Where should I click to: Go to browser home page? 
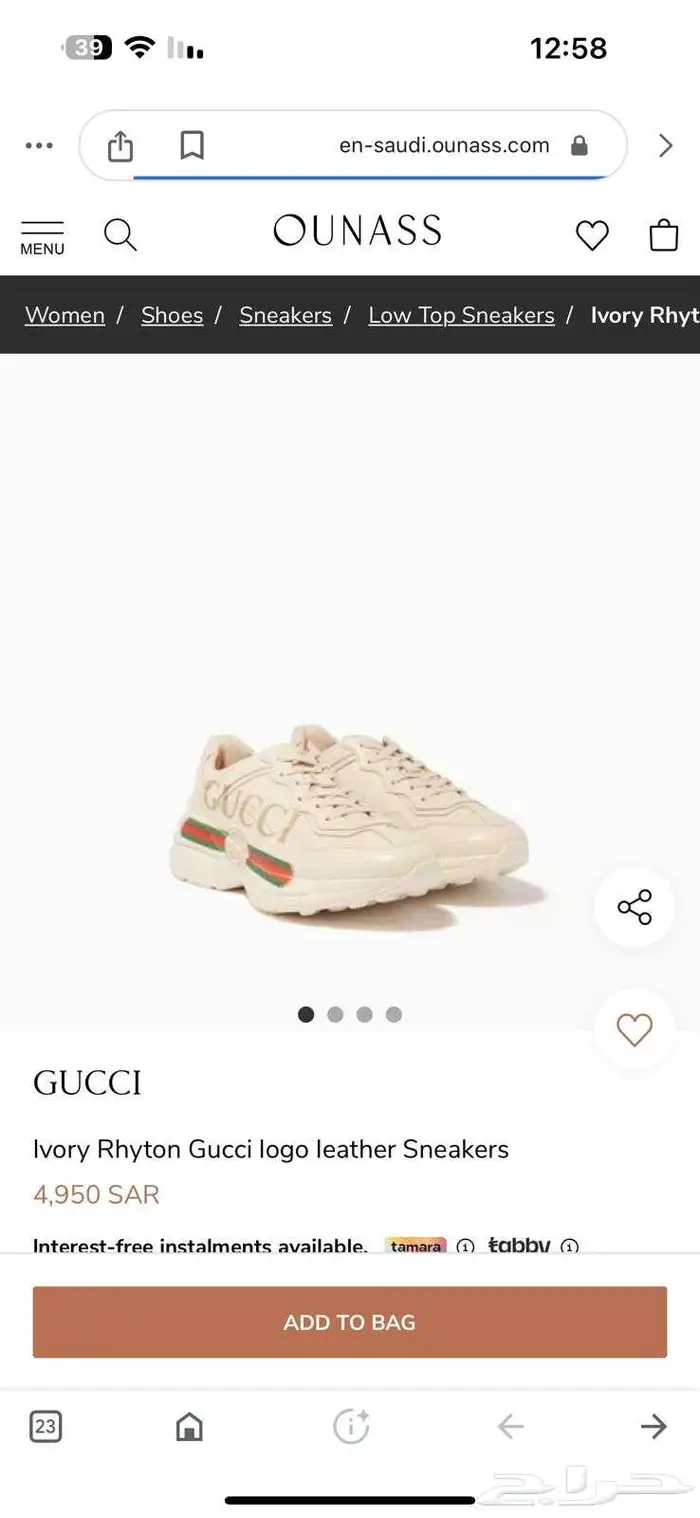click(x=189, y=1426)
